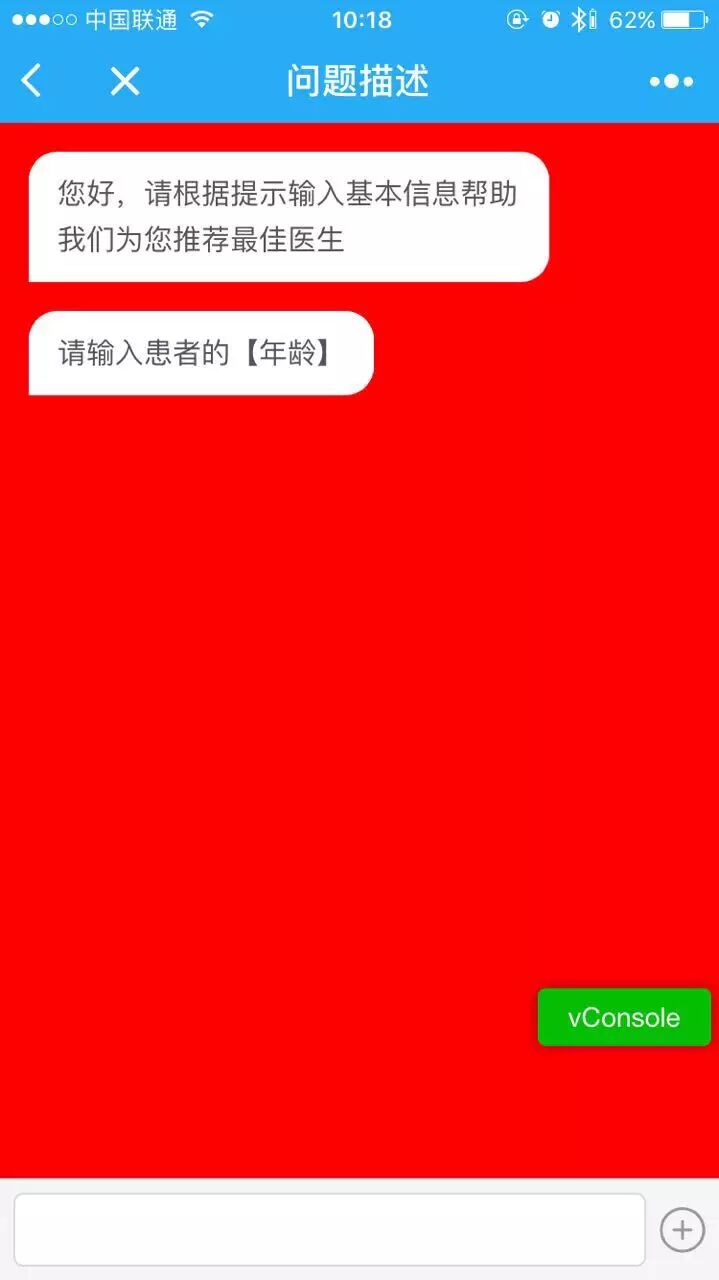Screen dimensions: 719x1280
Task: Open the three-dot overflow menu
Action: point(671,81)
